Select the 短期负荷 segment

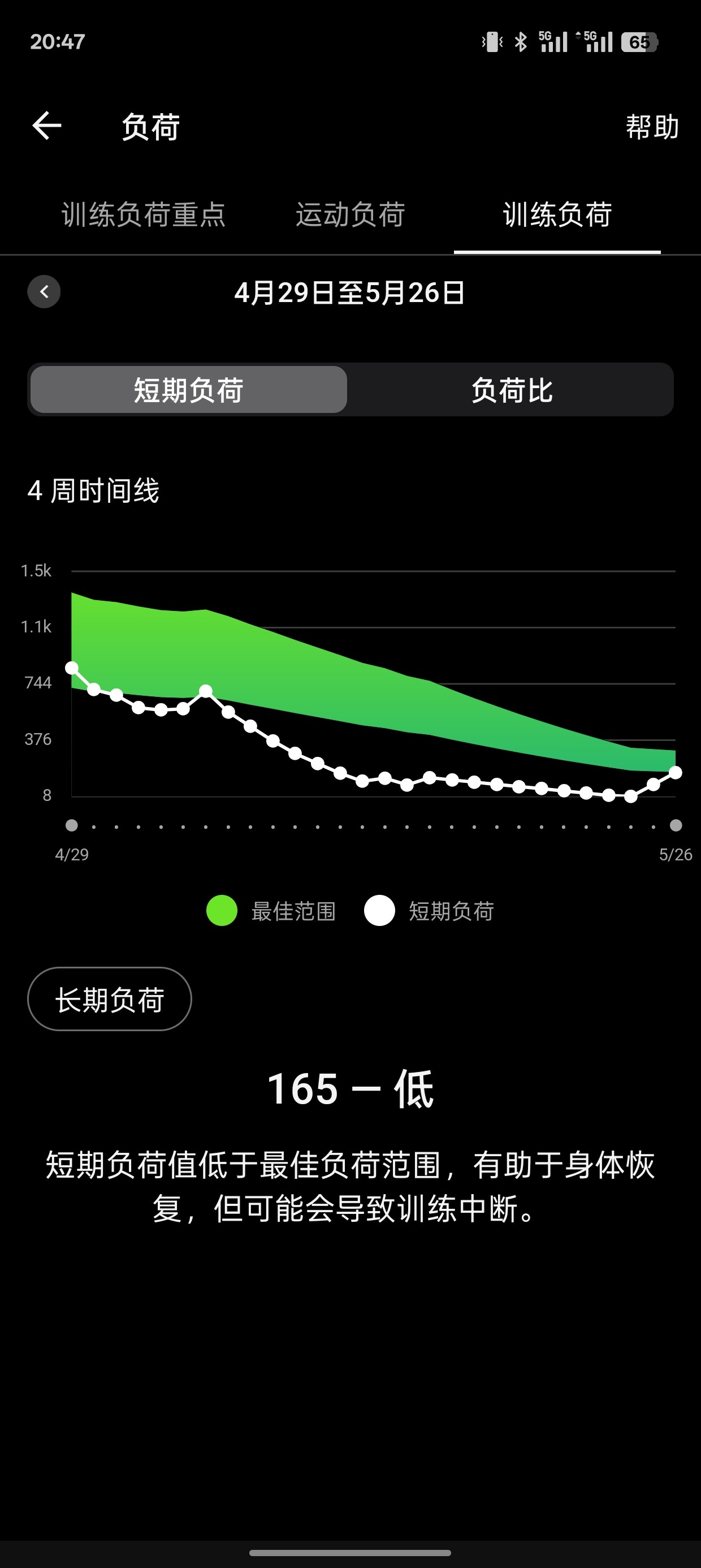tap(189, 390)
